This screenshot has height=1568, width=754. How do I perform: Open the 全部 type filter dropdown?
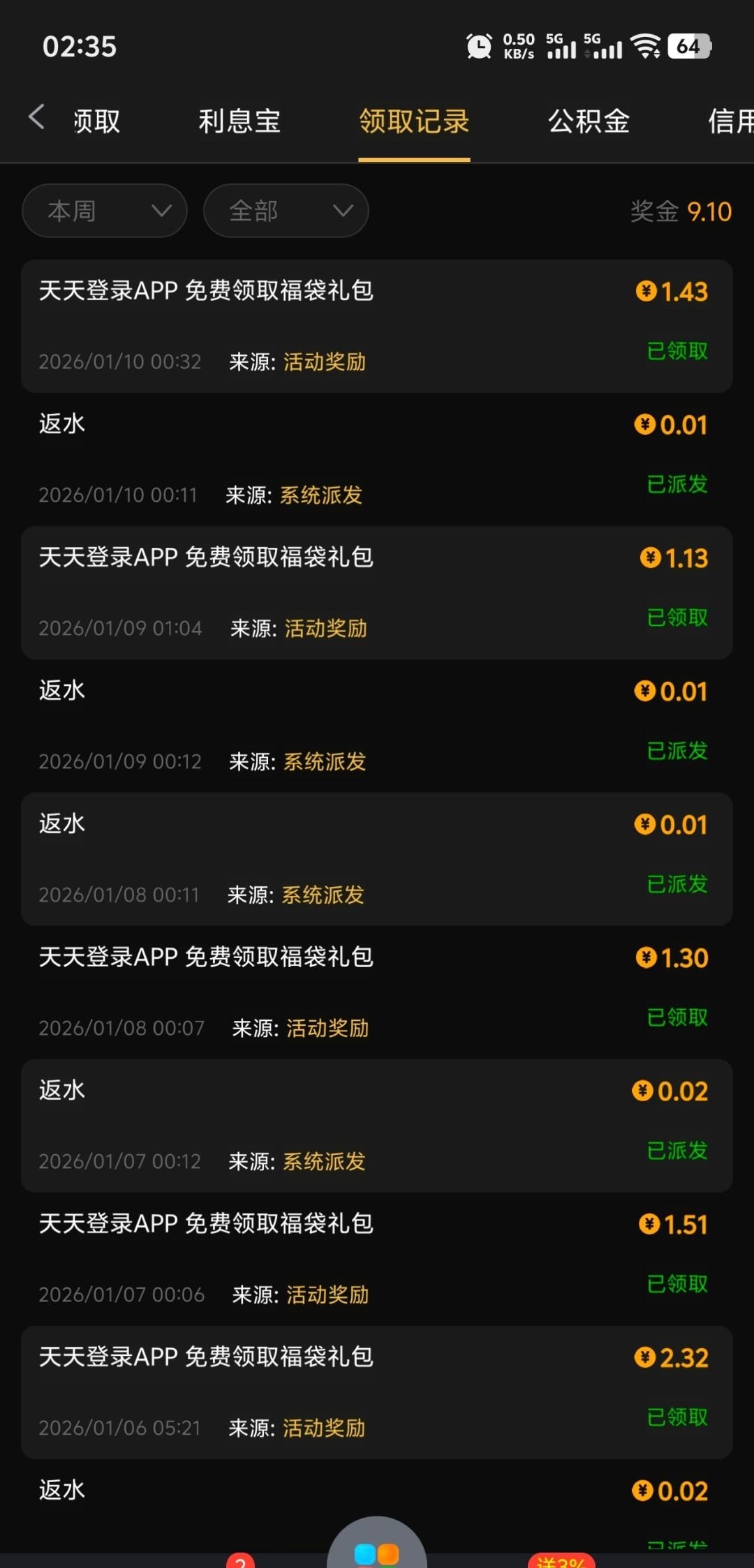(286, 211)
